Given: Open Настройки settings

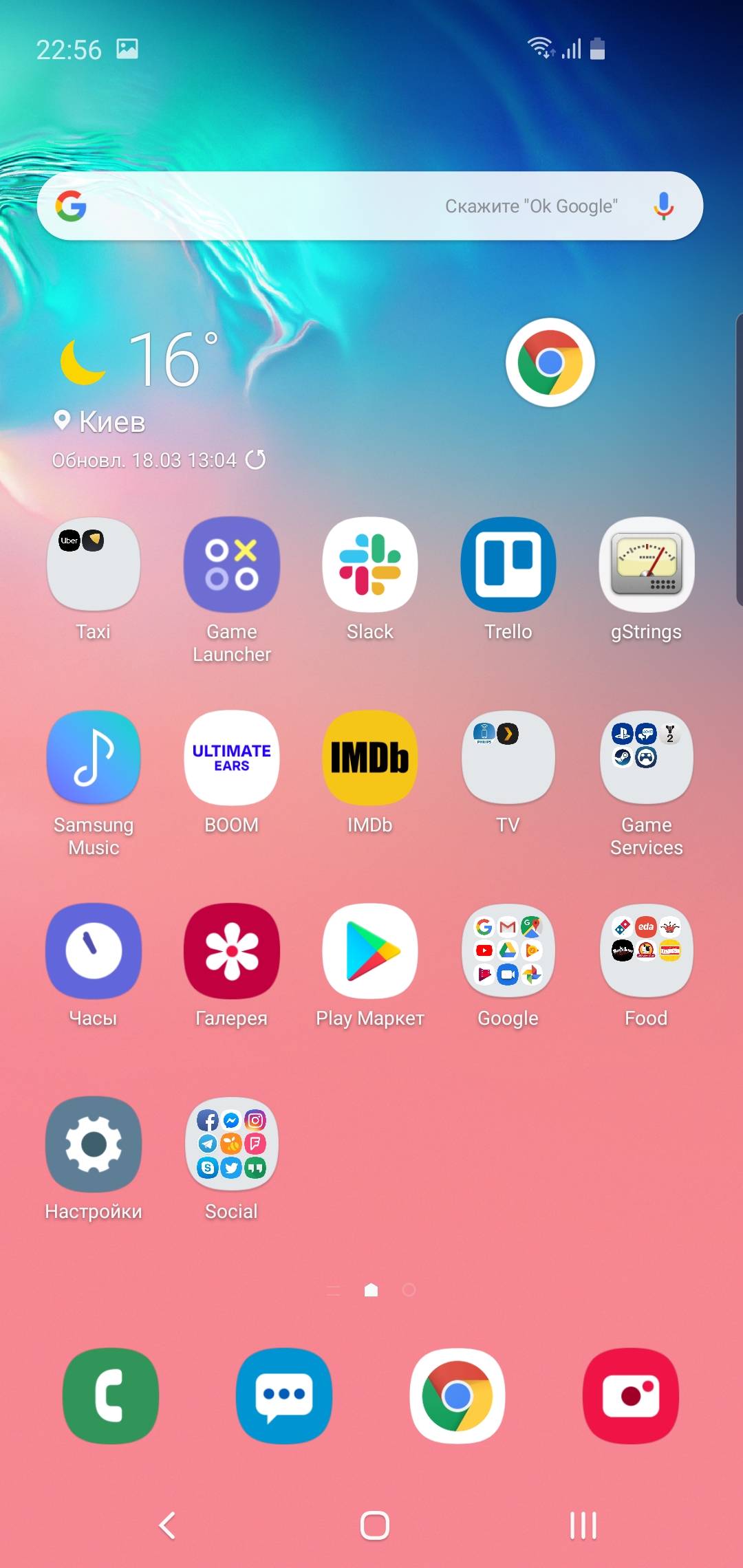Looking at the screenshot, I should [x=94, y=1144].
